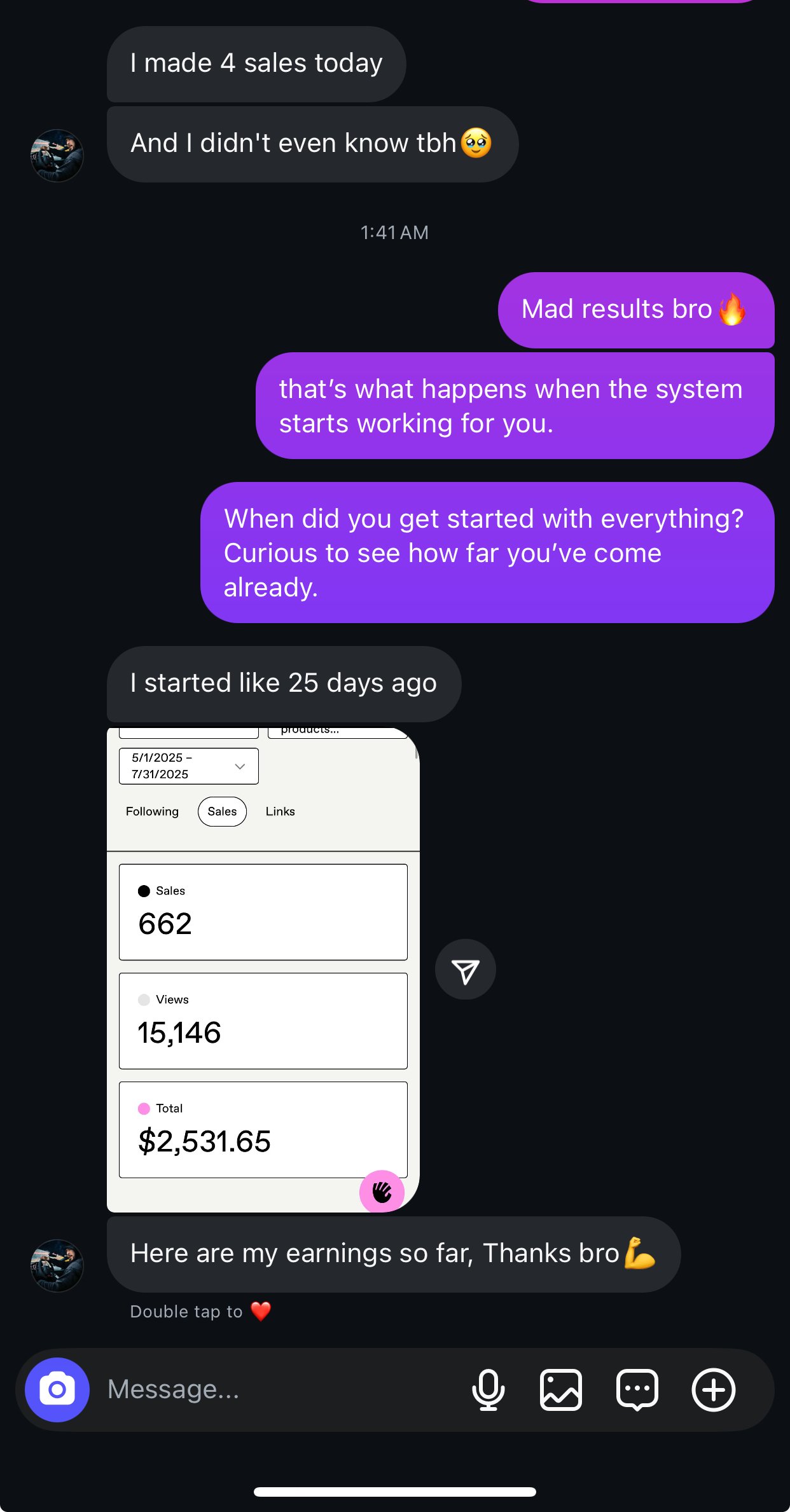Open the photo gallery picker
790x1512 pixels.
click(560, 1389)
